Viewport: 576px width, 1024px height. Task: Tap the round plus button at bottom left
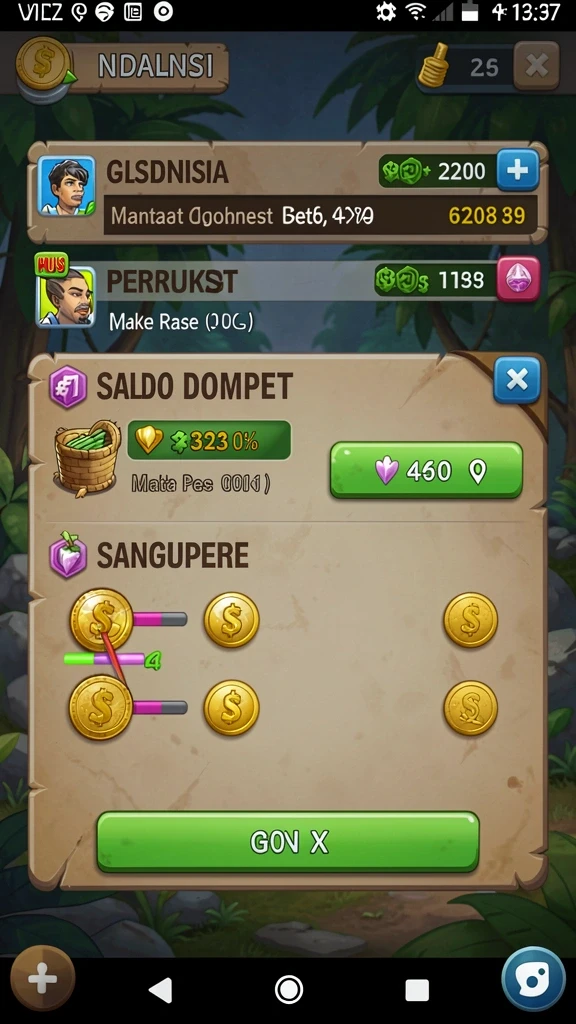tap(42, 979)
